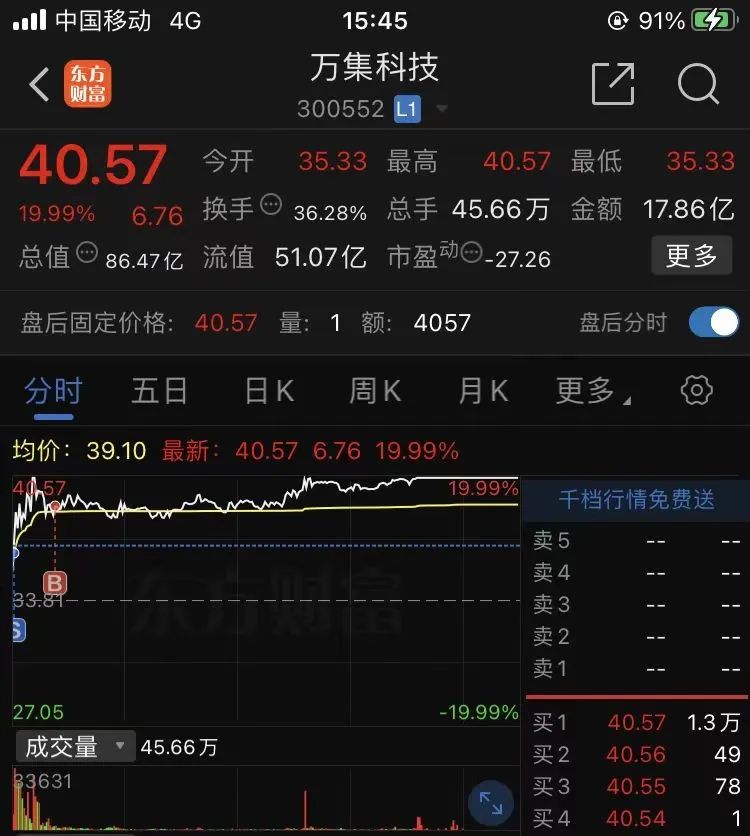Tap the 东方财富 logo icon
Viewport: 750px width, 836px height.
[88, 85]
